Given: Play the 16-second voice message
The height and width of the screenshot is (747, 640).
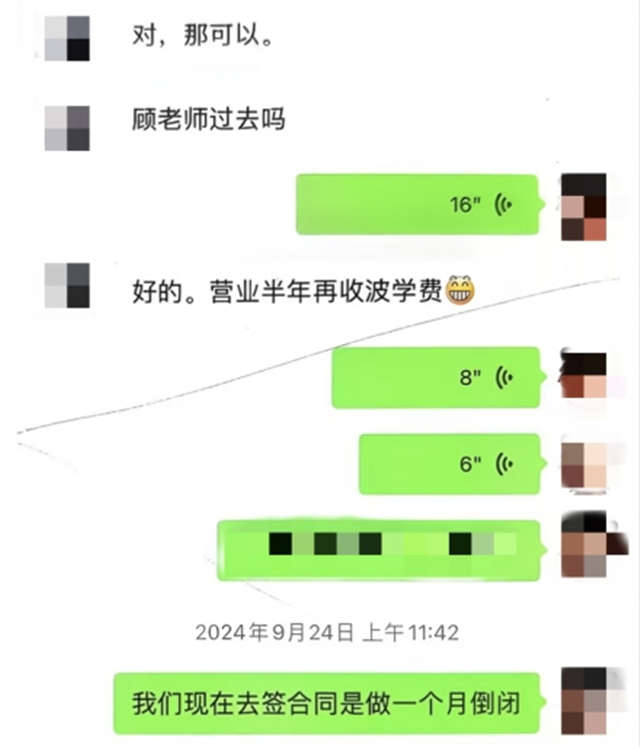Looking at the screenshot, I should pyautogui.click(x=418, y=205).
